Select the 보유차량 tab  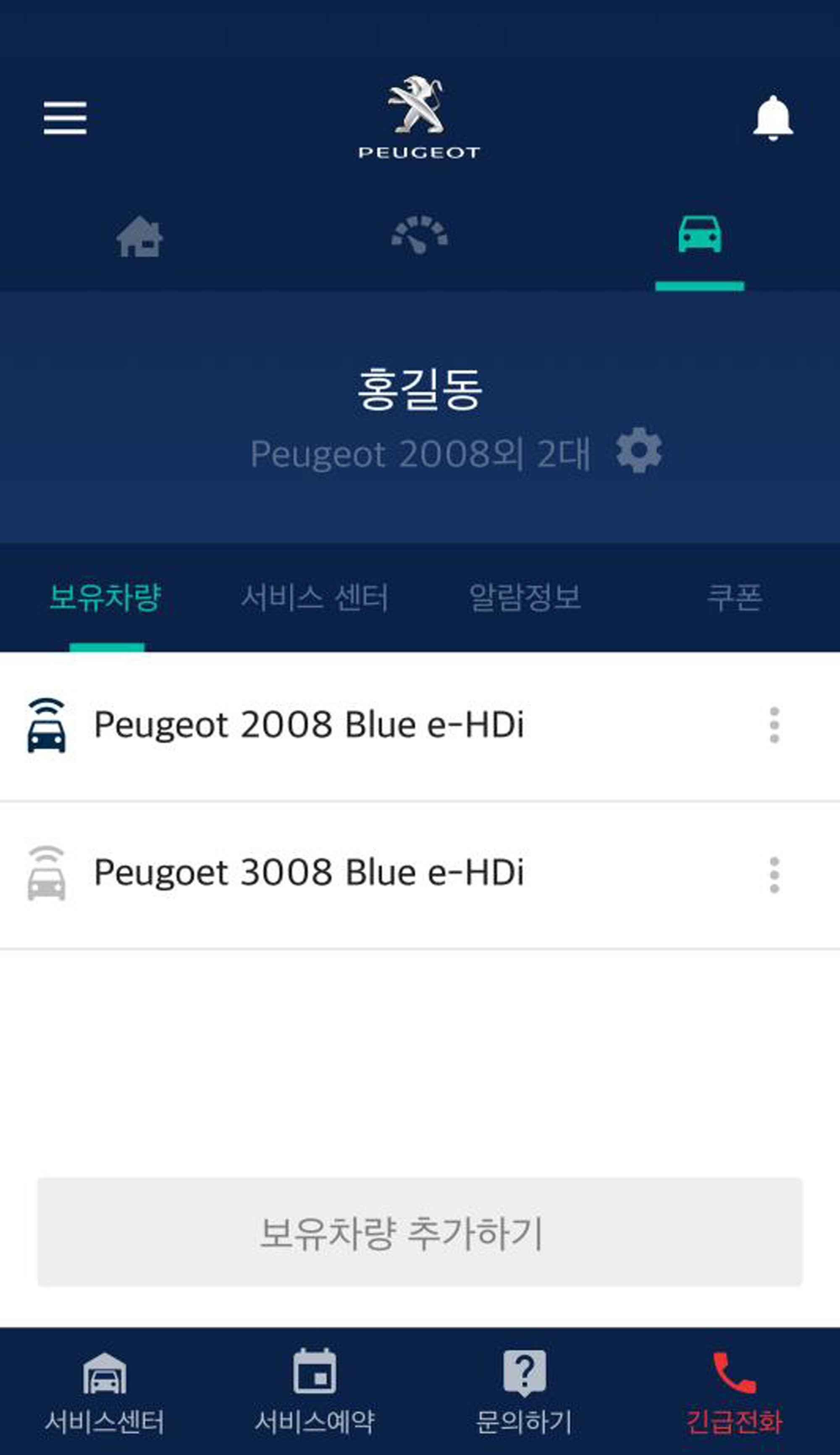[105, 597]
